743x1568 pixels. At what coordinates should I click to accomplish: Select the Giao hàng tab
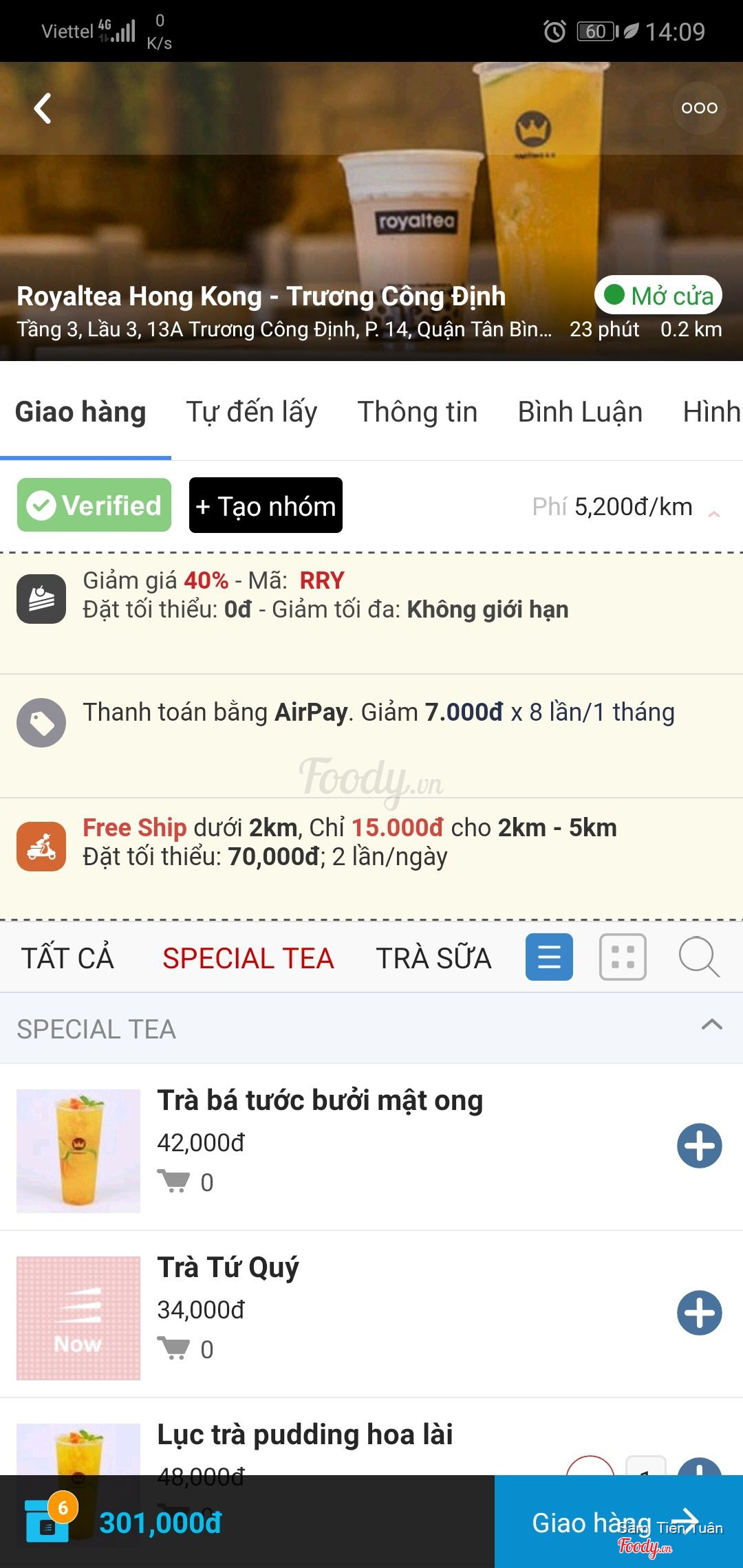pyautogui.click(x=80, y=412)
